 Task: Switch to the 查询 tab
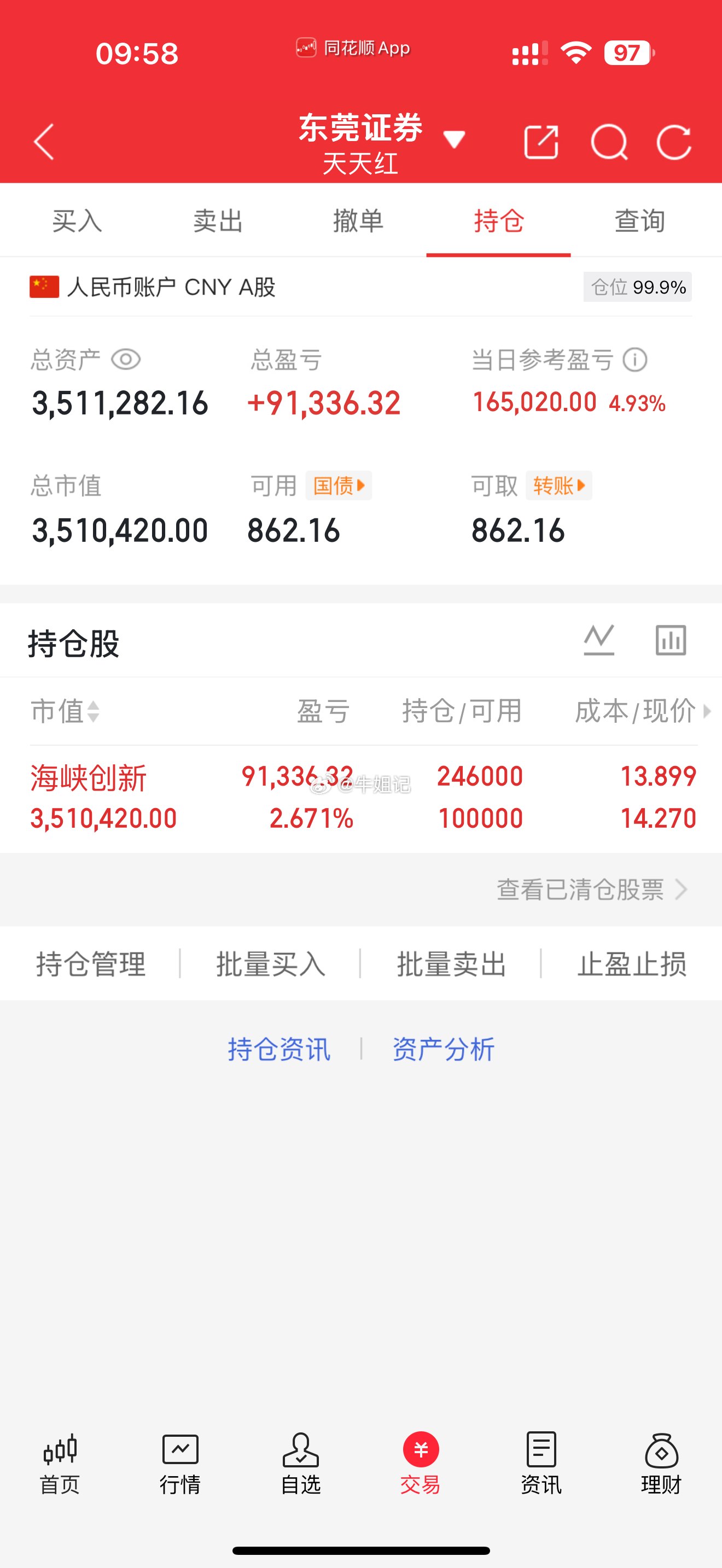click(639, 221)
